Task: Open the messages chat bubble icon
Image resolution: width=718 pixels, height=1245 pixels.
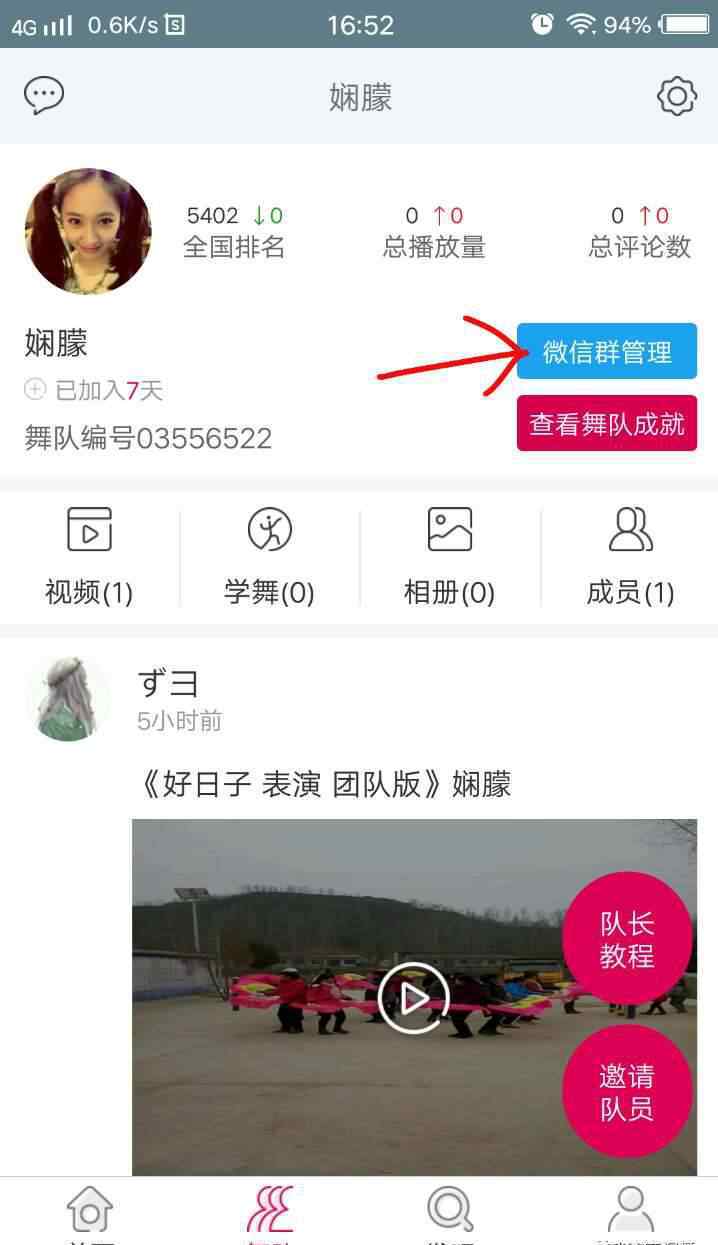Action: [44, 96]
